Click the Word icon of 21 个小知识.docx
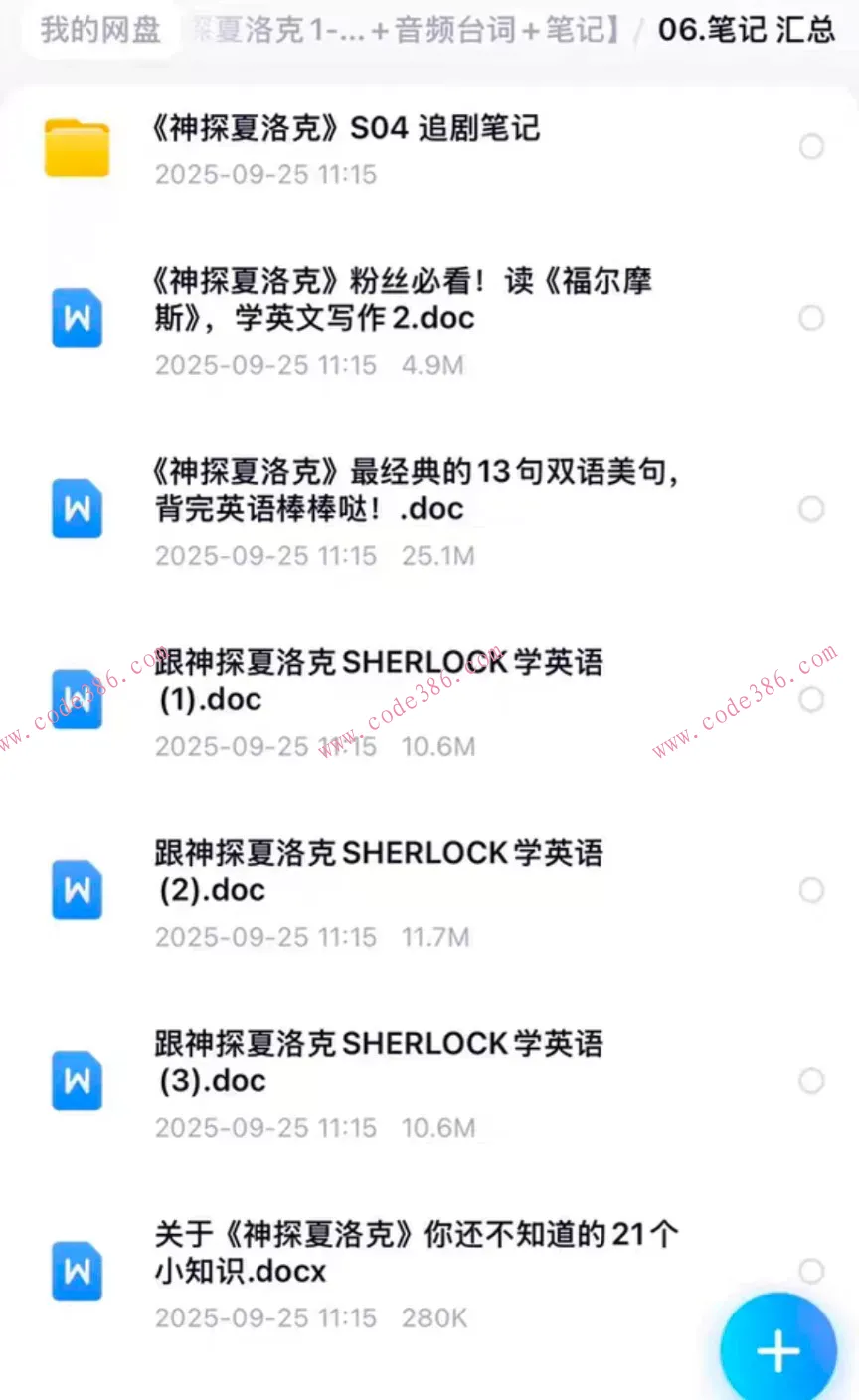Screen dimensions: 859x1400 77,1271
